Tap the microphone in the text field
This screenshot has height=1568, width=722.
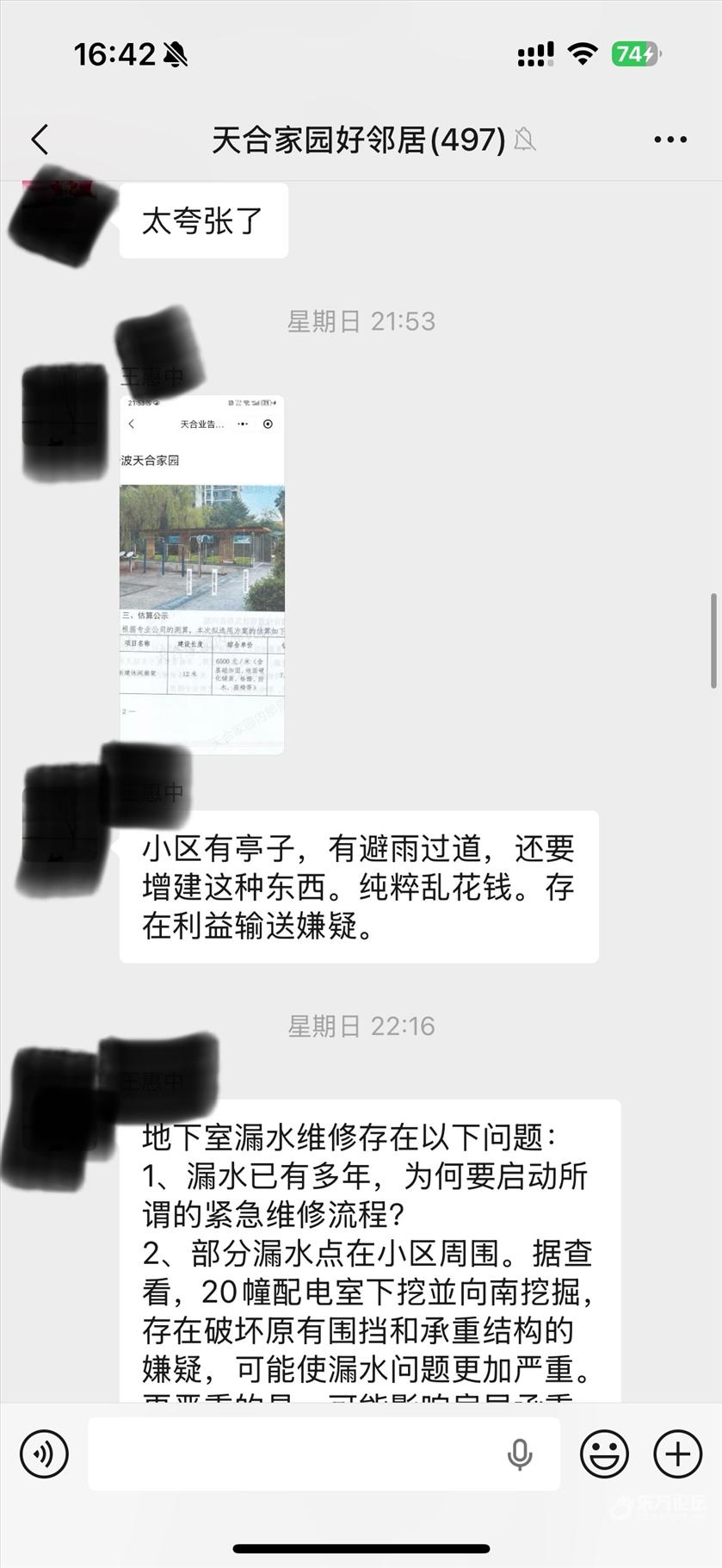(519, 1453)
